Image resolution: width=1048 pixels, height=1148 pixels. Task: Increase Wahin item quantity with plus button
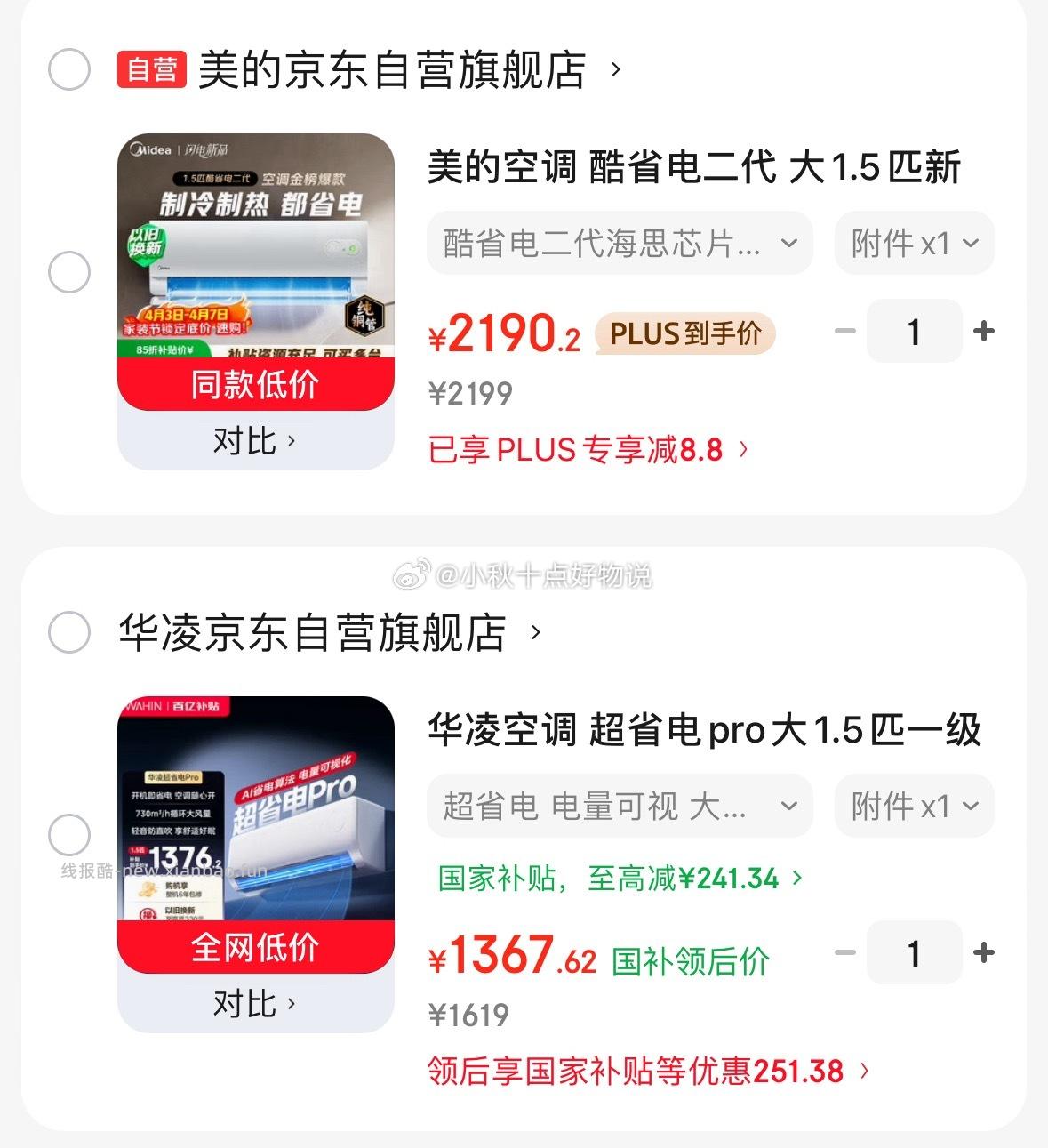coord(983,952)
